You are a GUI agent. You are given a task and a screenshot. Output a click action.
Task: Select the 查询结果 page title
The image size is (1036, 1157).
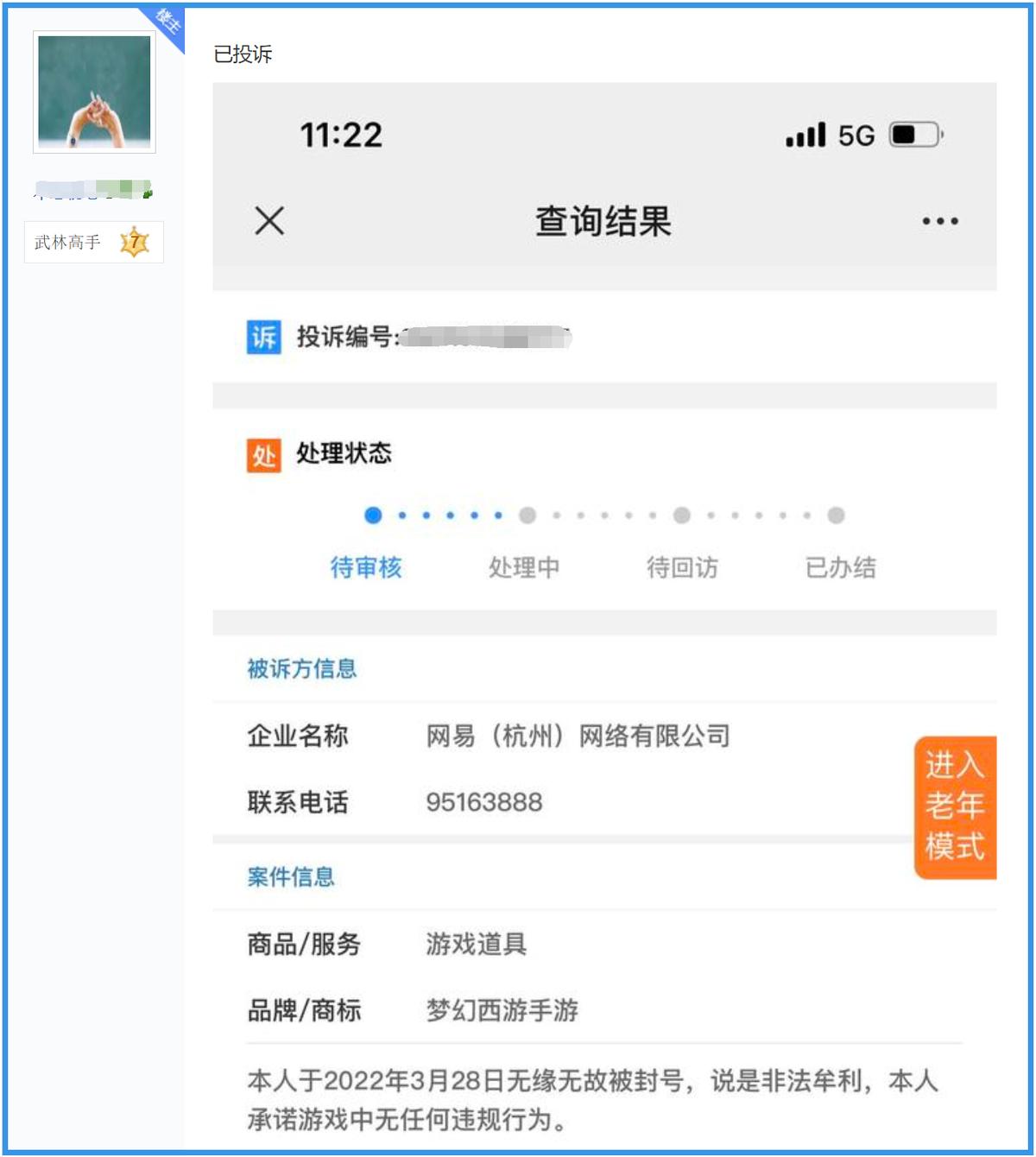point(603,220)
